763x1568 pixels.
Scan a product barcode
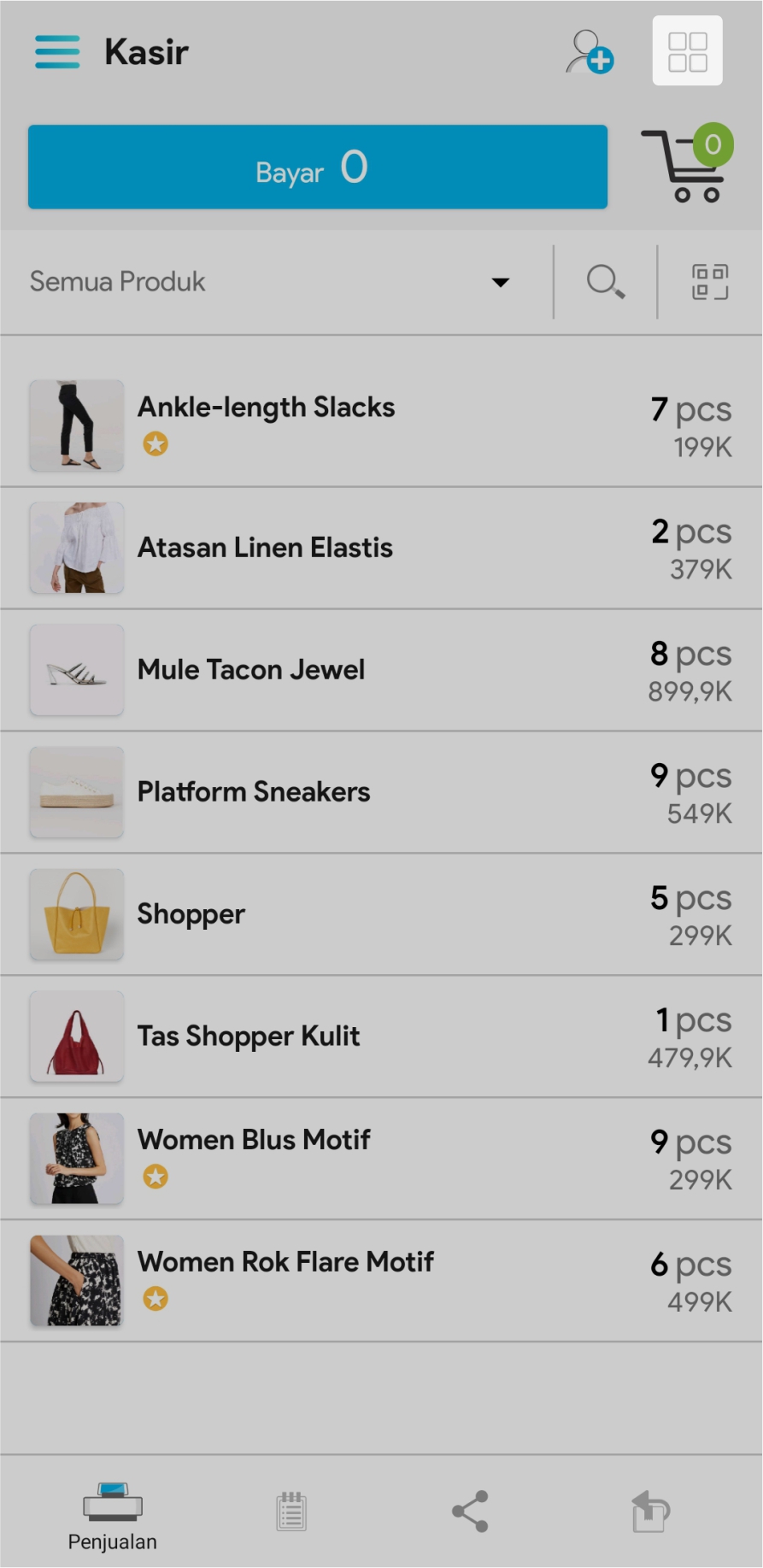(x=709, y=281)
